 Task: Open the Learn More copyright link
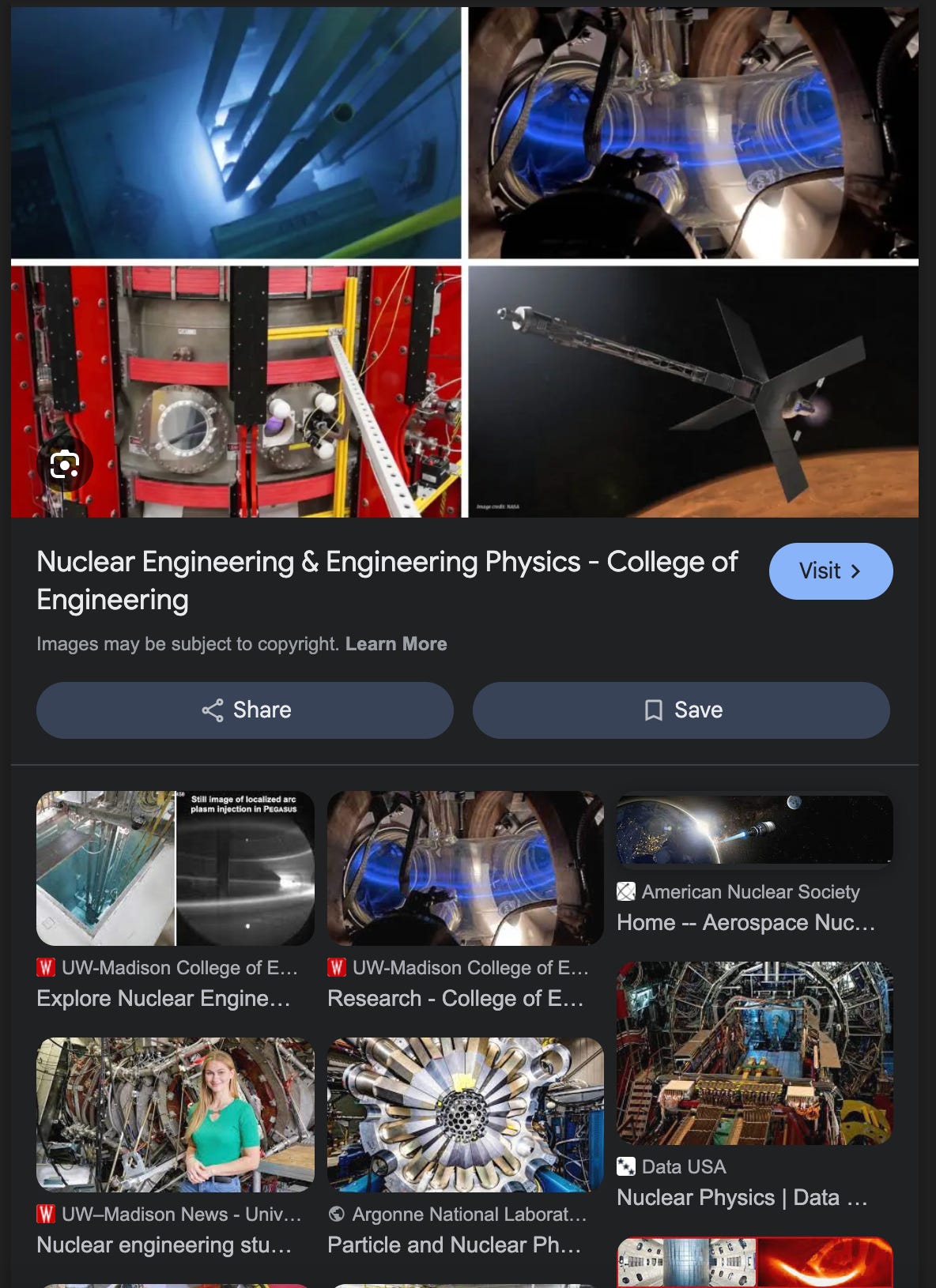[396, 644]
